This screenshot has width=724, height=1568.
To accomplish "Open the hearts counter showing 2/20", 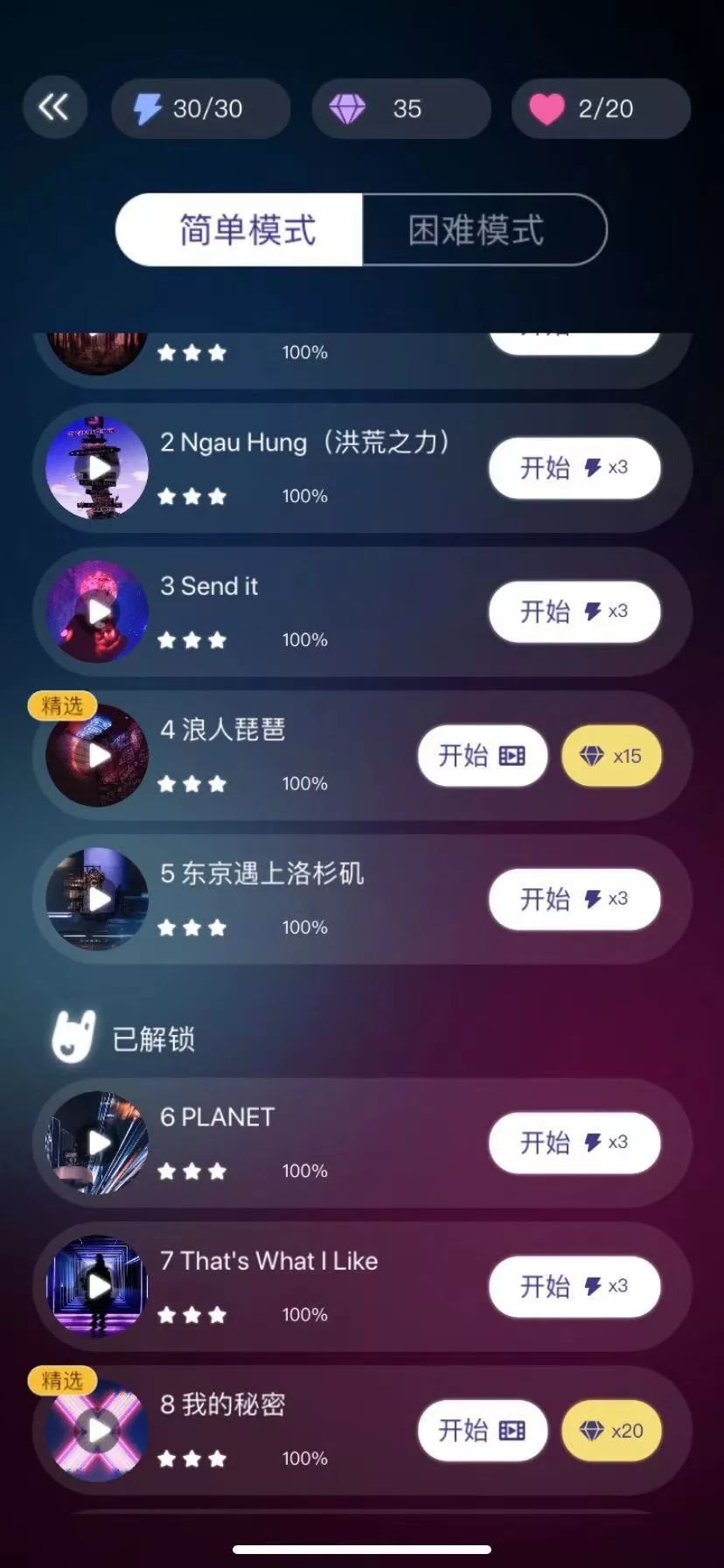I will [601, 108].
